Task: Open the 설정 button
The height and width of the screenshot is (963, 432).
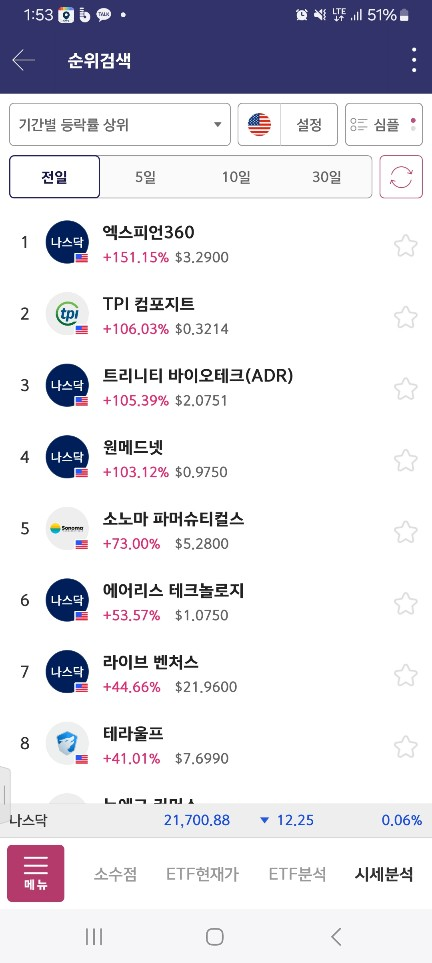Action: click(309, 125)
